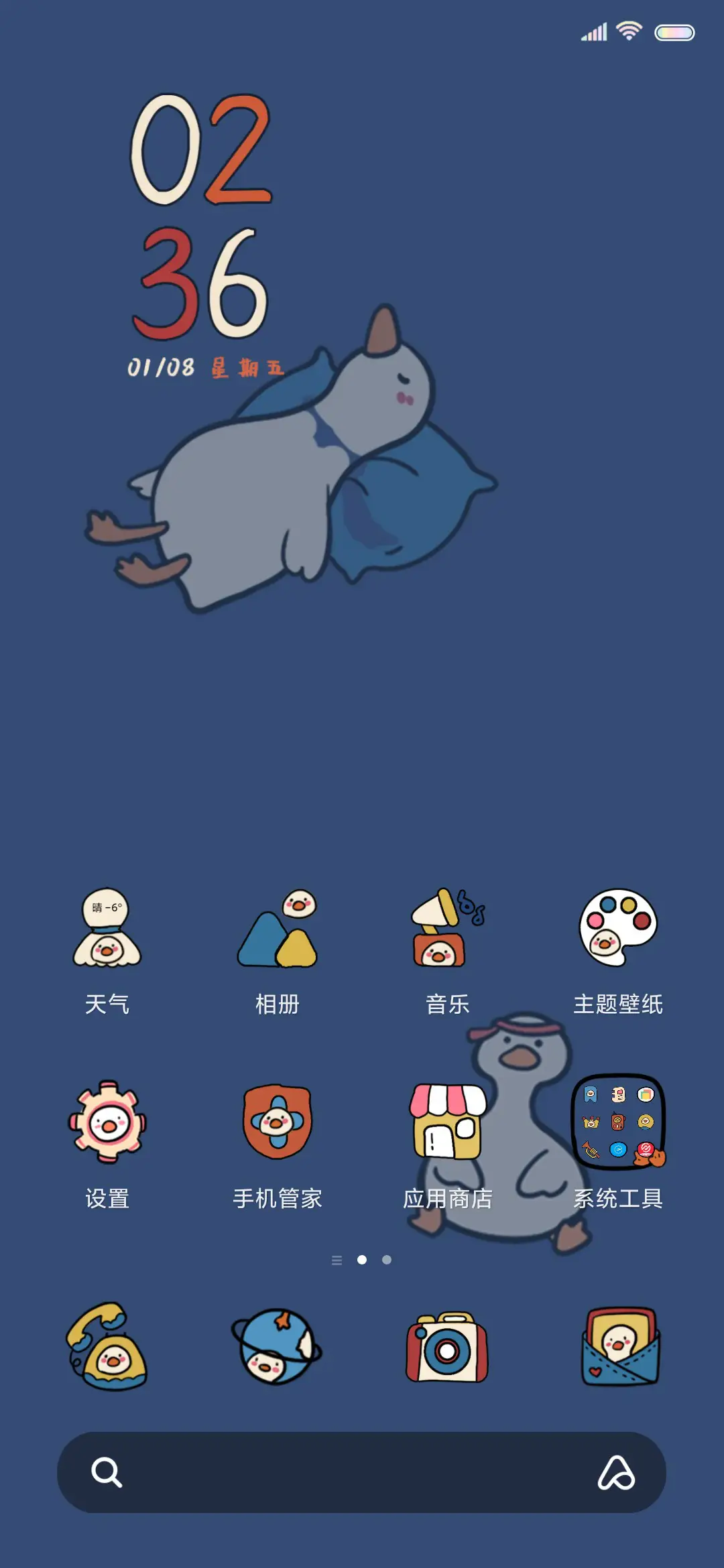Tap the battery indicator in the status bar
724x1568 pixels.
(674, 30)
